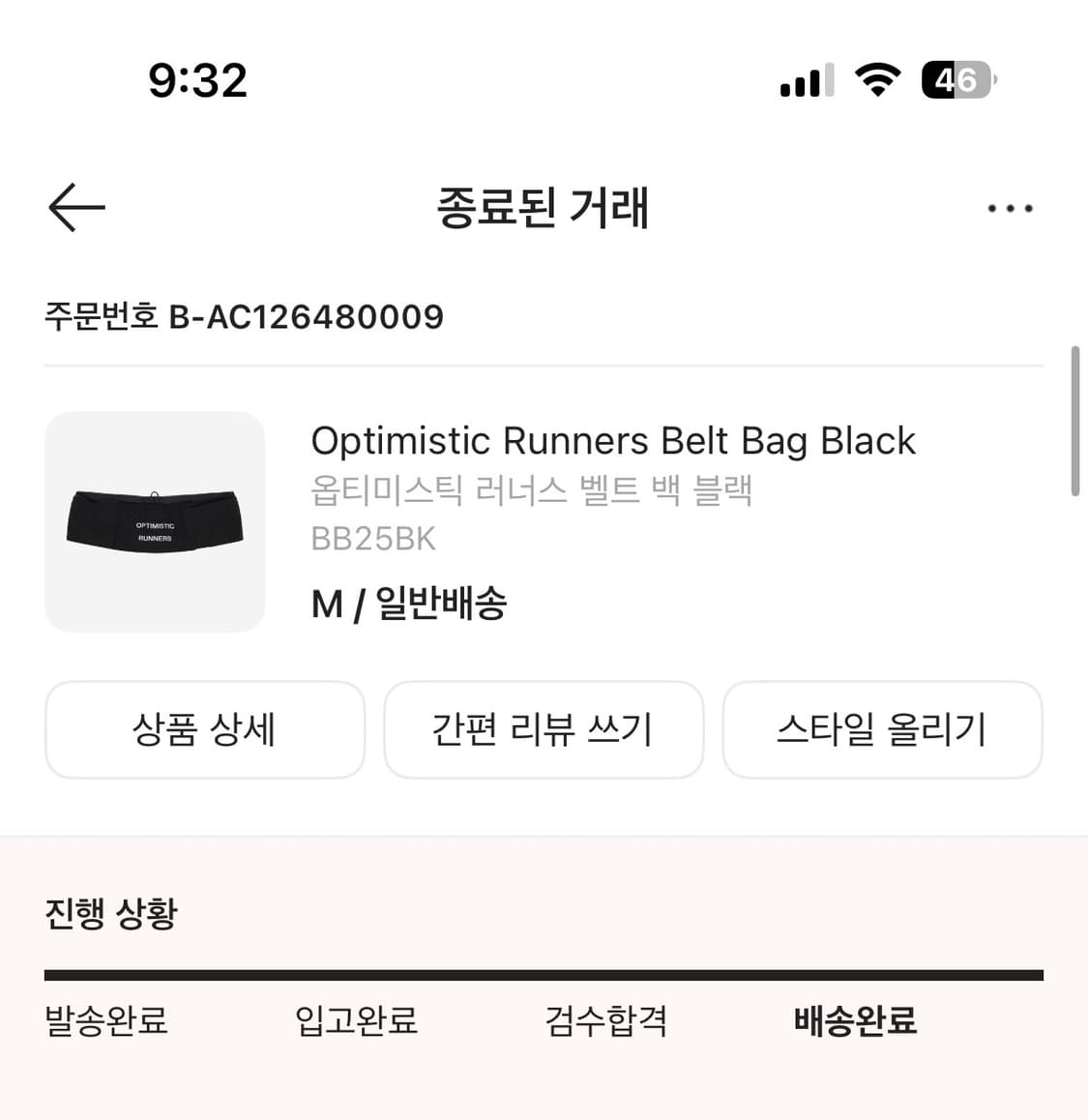Tap 스타일 올리기 to upload style

[882, 730]
